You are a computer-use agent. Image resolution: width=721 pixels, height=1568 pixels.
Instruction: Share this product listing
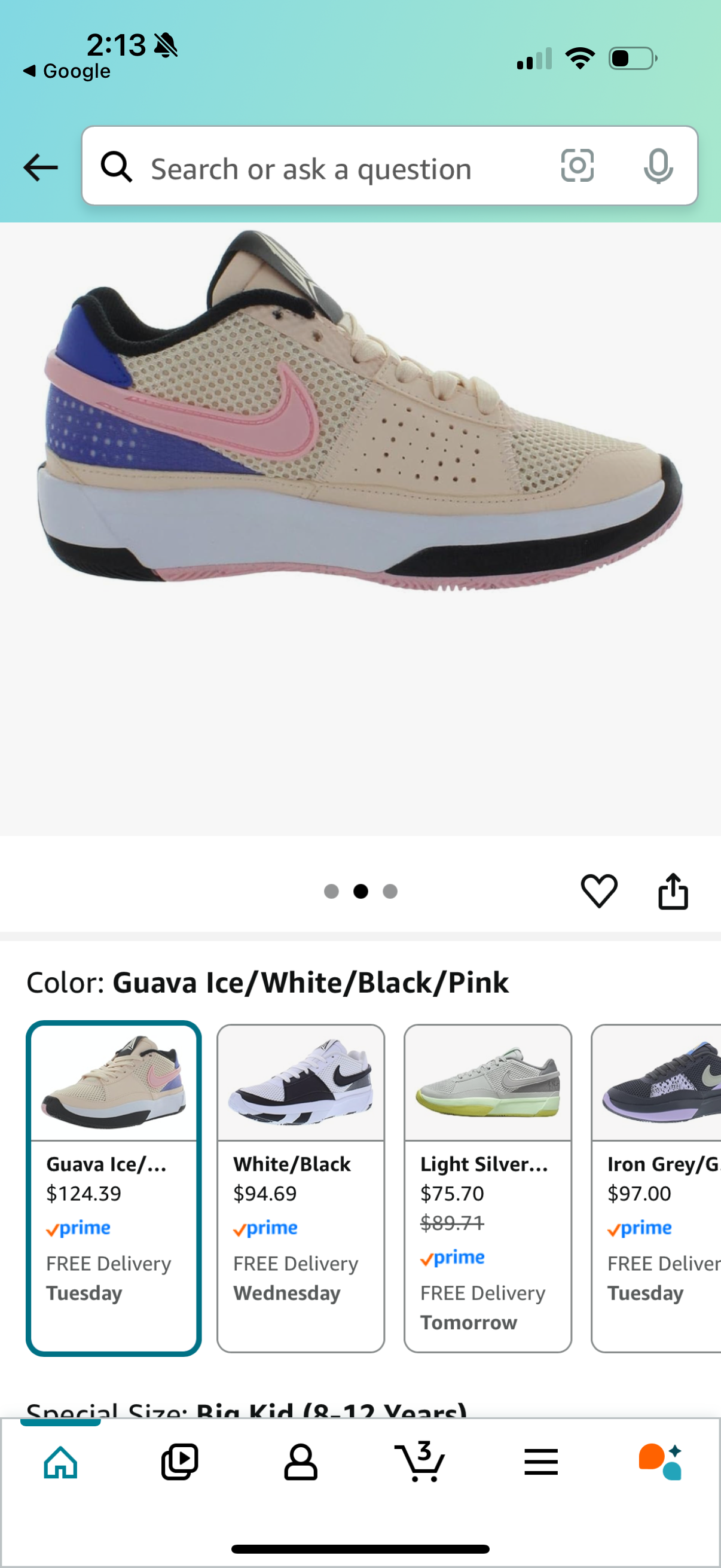tap(673, 891)
